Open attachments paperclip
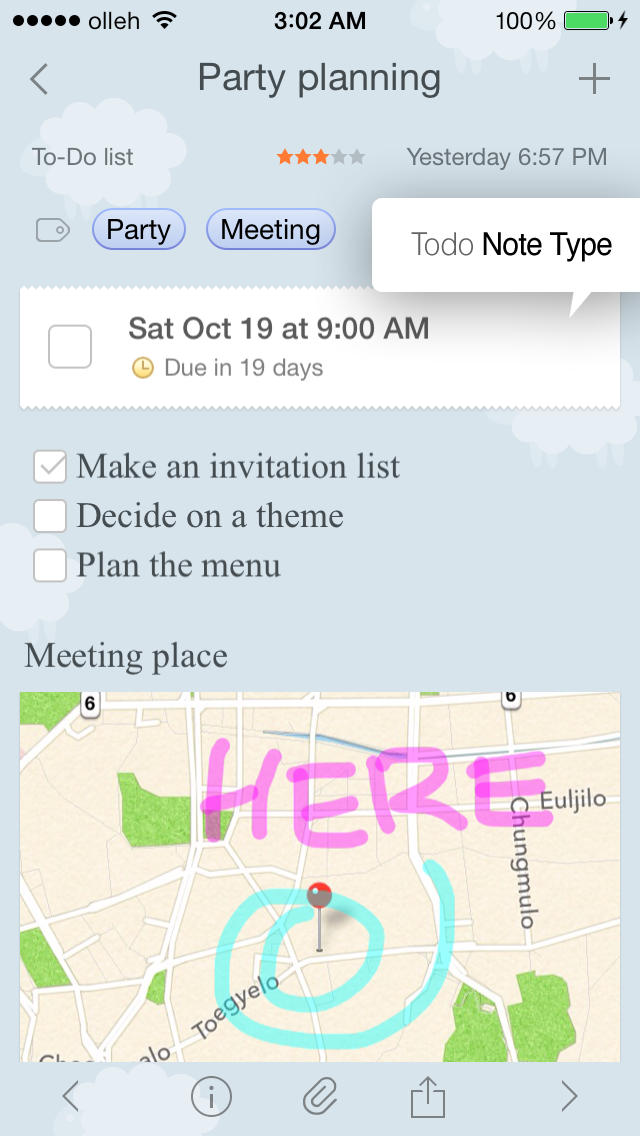Image resolution: width=640 pixels, height=1136 pixels. tap(320, 1097)
